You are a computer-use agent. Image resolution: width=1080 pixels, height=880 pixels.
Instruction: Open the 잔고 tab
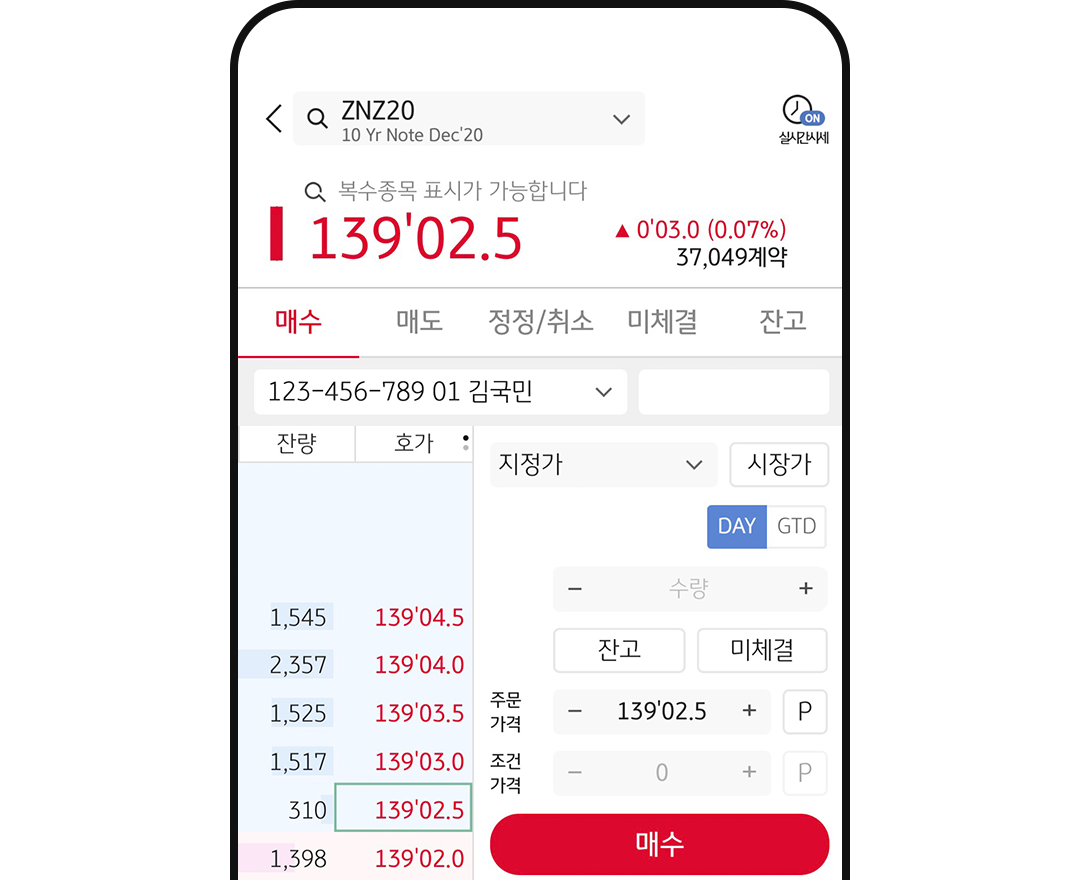pyautogui.click(x=782, y=321)
